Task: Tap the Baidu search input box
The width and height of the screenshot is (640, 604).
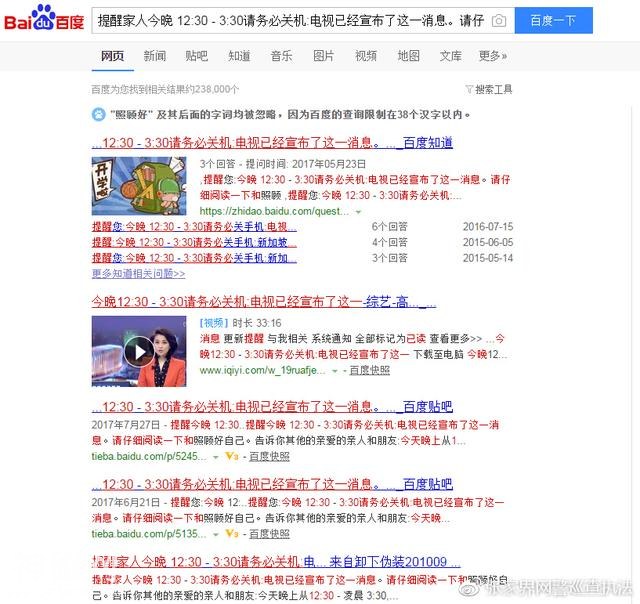Action: pos(290,20)
